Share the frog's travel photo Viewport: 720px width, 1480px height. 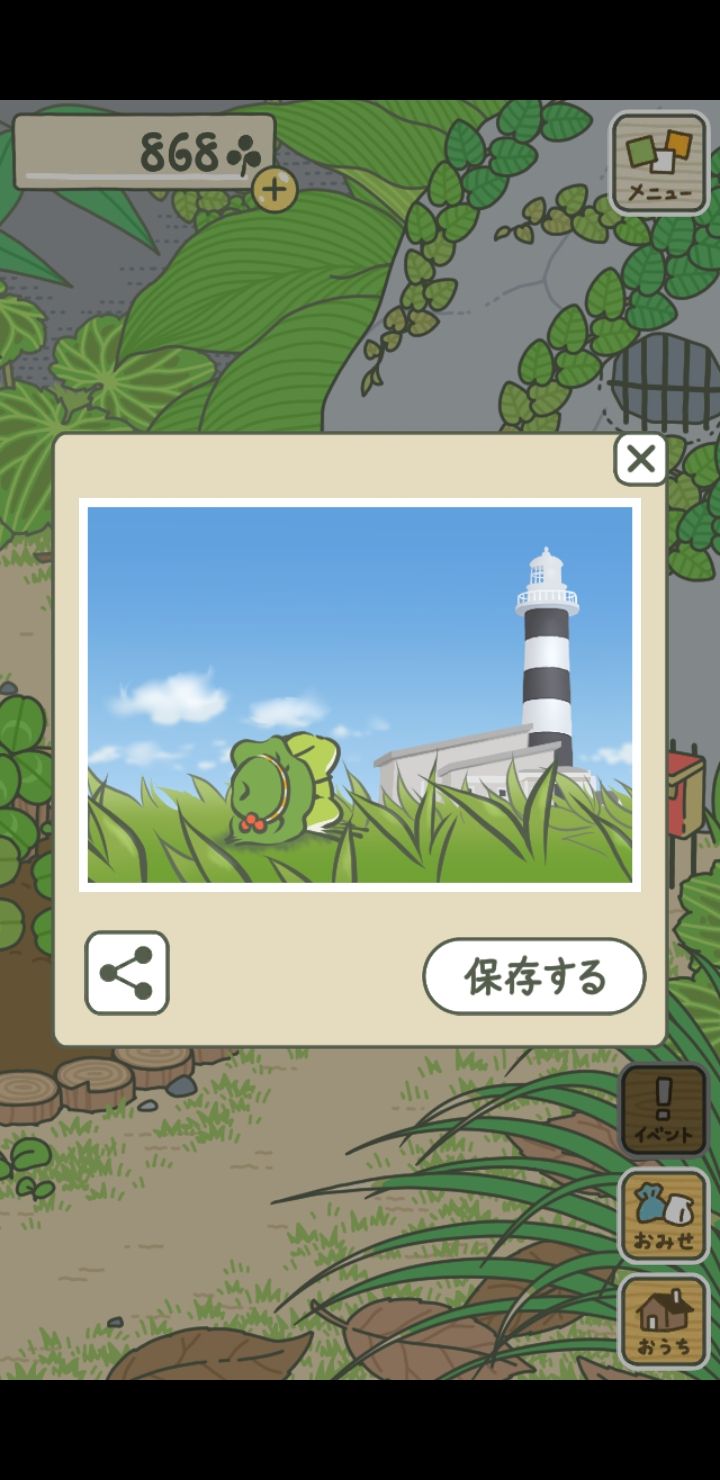[x=127, y=973]
